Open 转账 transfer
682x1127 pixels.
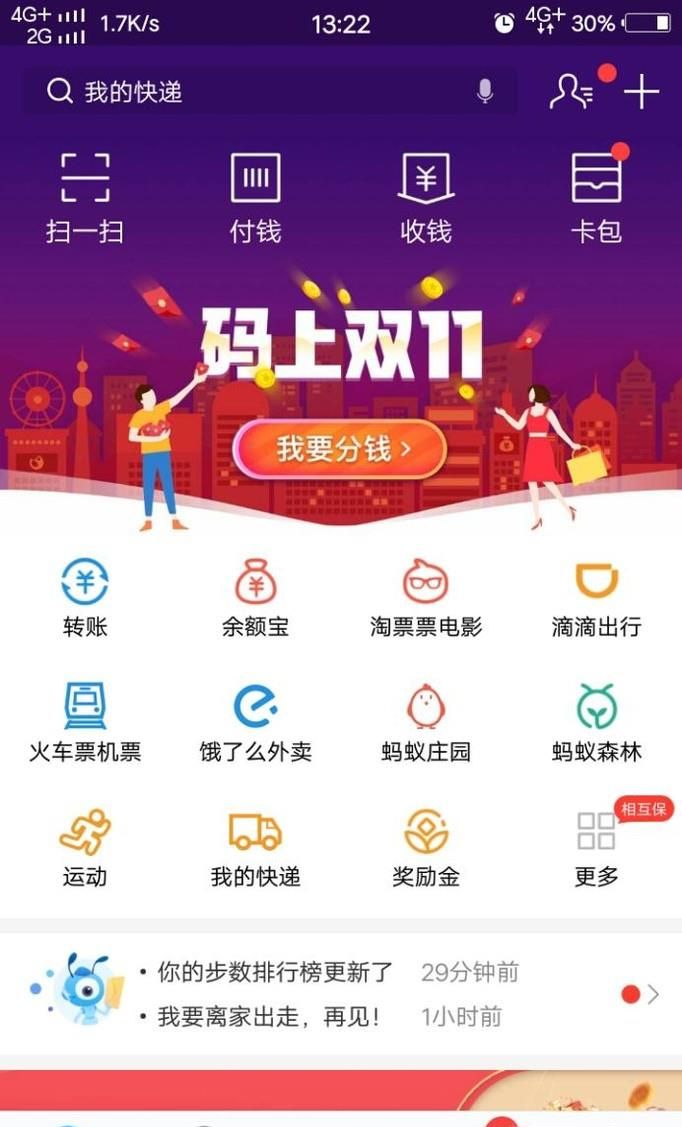pos(85,598)
